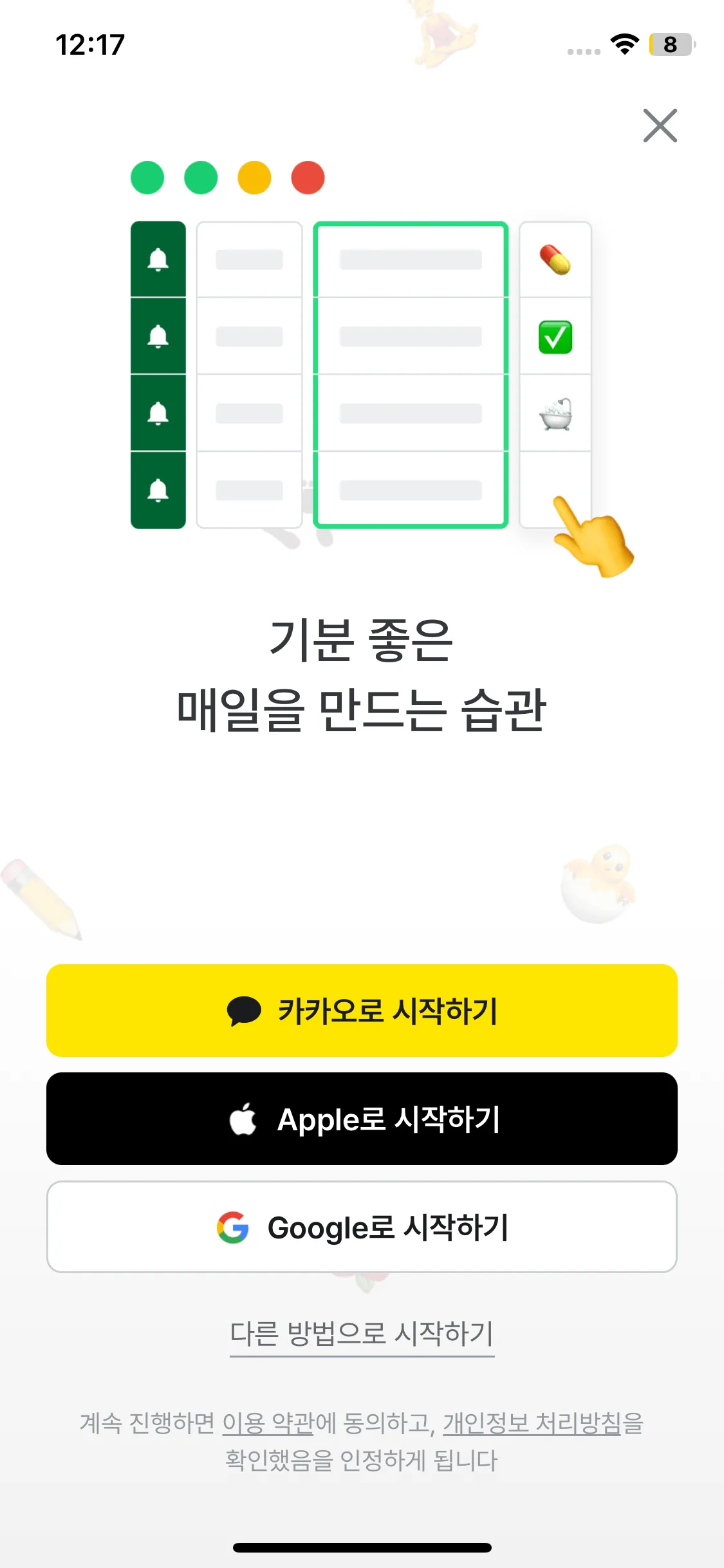724x1568 pixels.
Task: Start with Kakao login
Action: [x=362, y=1011]
